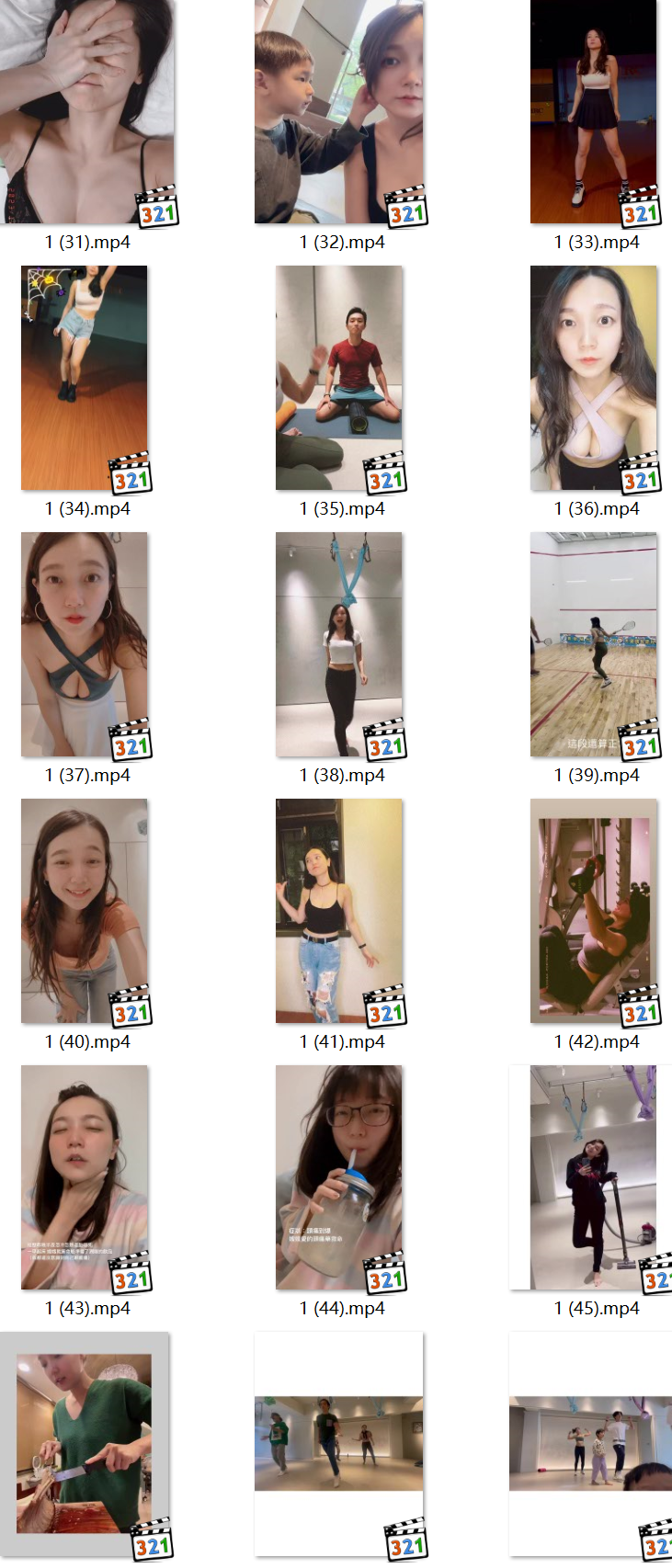This screenshot has width=672, height=1568.
Task: Open video file 1 (42).mp4
Action: [x=594, y=910]
